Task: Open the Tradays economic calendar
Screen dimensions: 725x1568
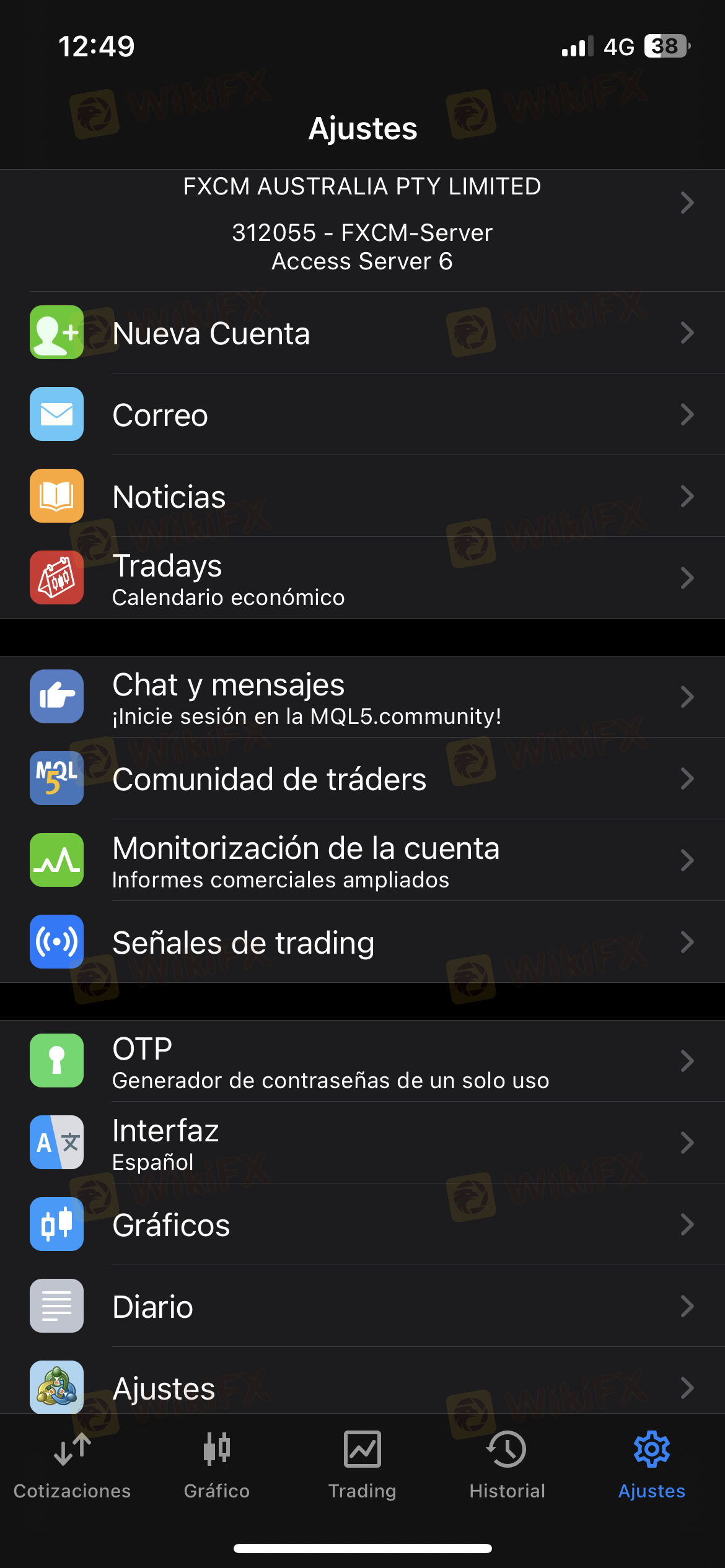Action: pyautogui.click(x=362, y=578)
